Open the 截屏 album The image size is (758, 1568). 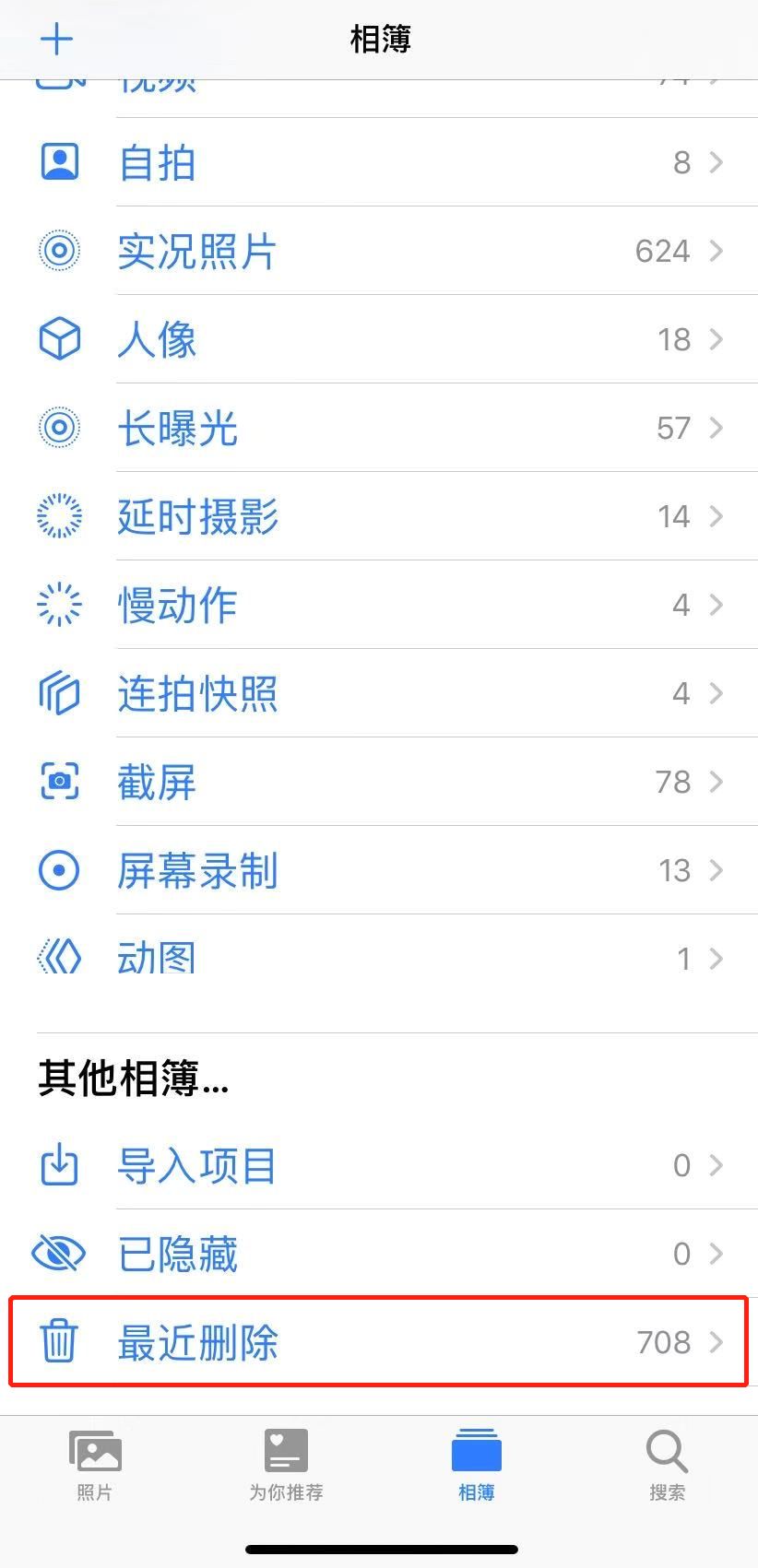pos(379,782)
